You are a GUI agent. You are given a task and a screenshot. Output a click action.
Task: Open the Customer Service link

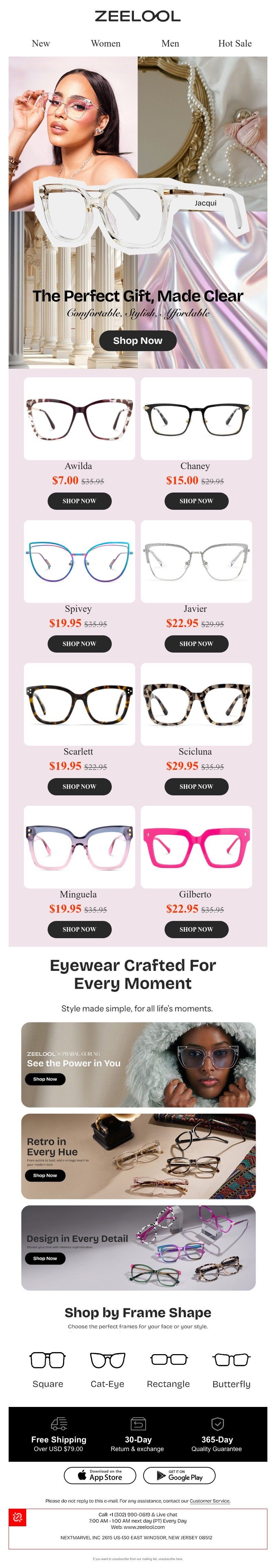[x=210, y=1501]
